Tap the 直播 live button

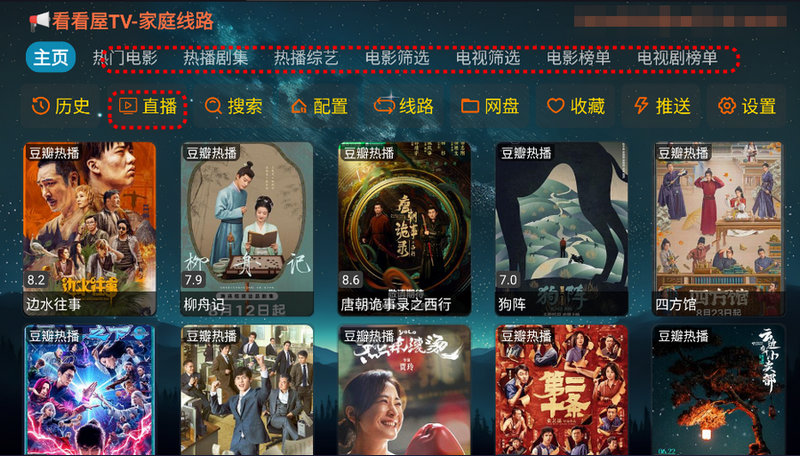(148, 106)
